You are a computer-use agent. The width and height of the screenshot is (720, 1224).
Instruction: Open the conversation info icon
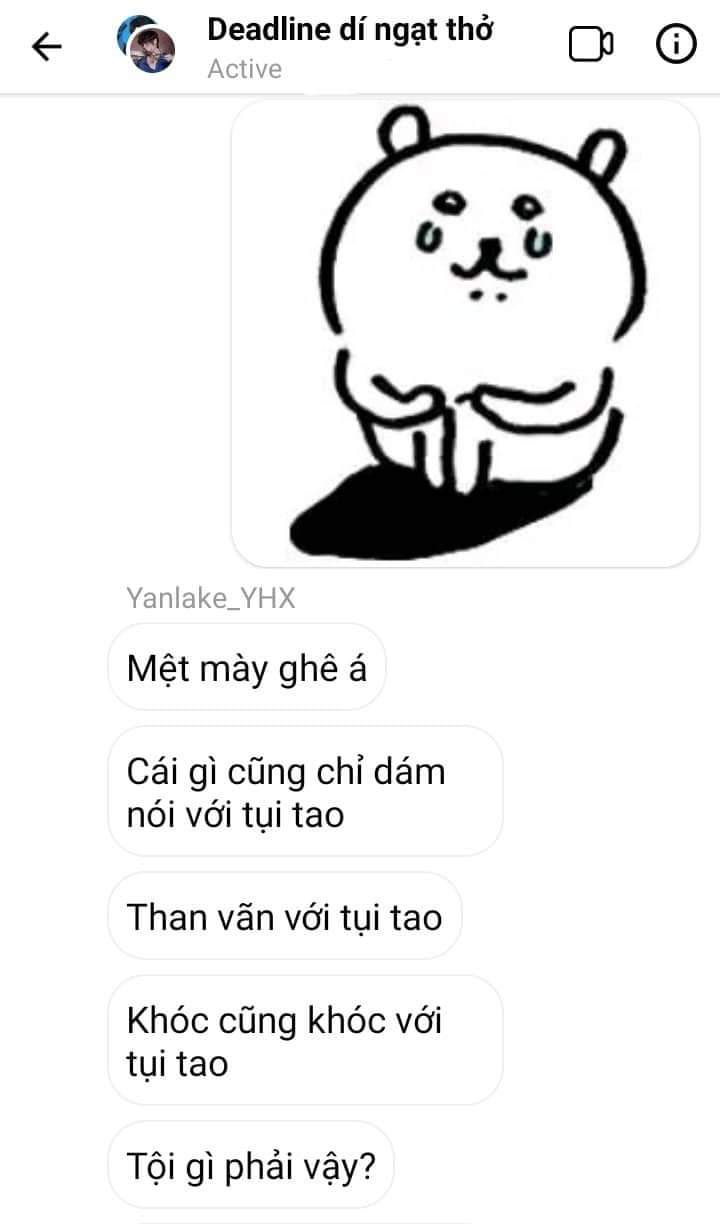(x=675, y=44)
